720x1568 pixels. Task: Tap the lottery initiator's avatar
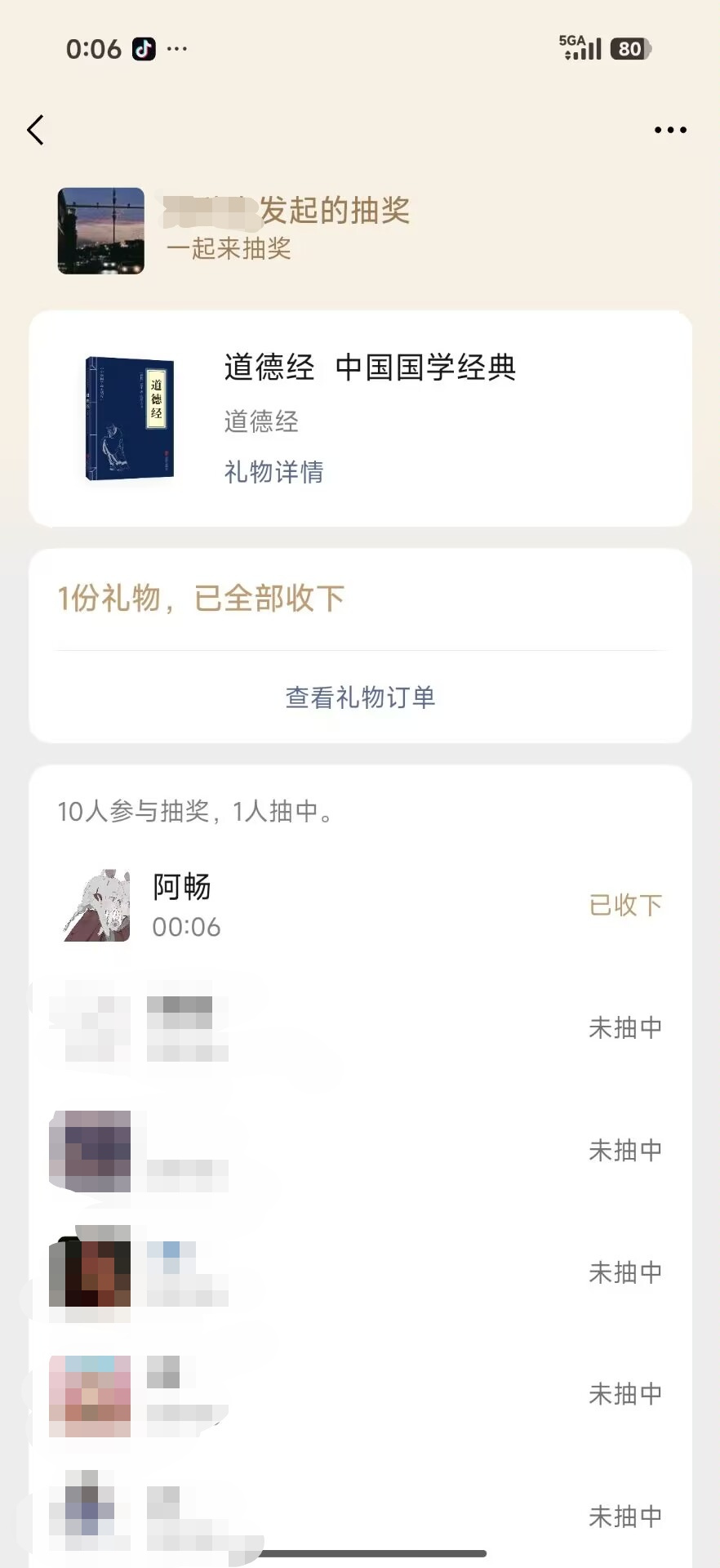pyautogui.click(x=101, y=230)
